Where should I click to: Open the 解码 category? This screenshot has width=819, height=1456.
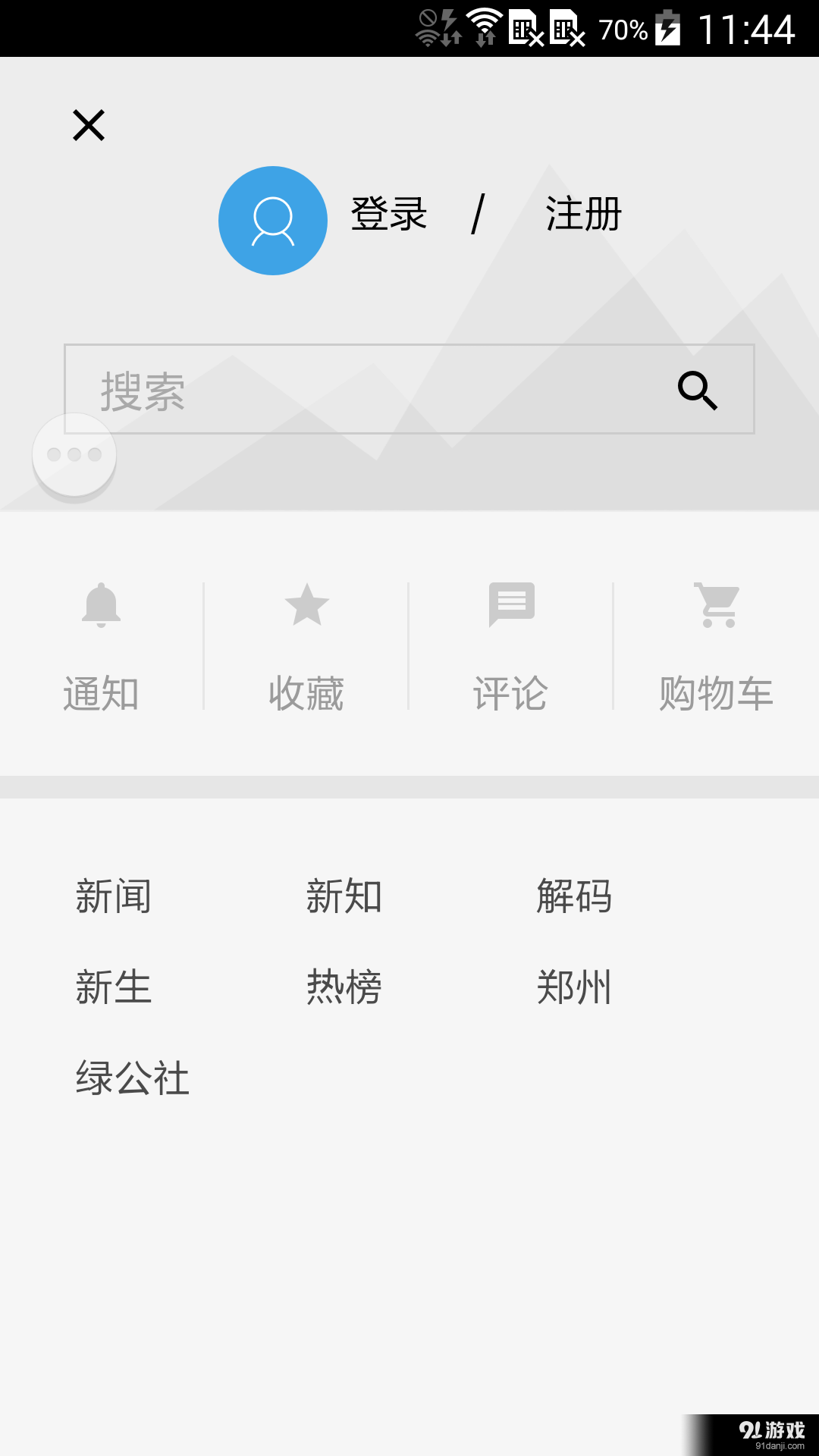(575, 896)
